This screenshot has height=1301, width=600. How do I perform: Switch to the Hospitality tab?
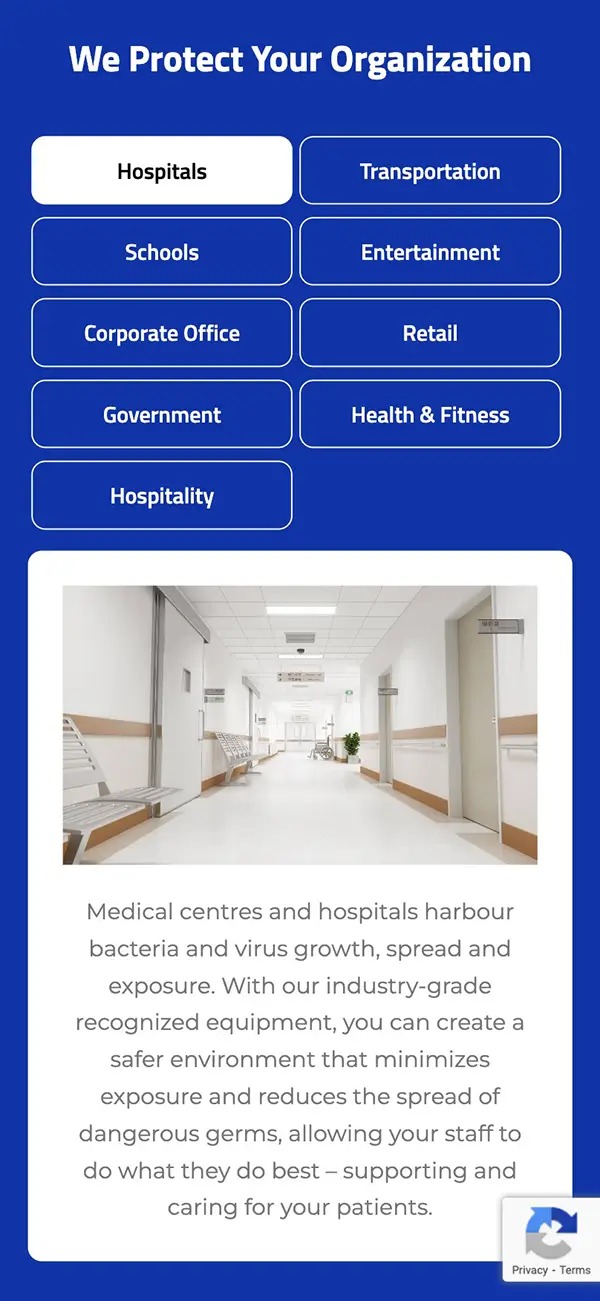click(162, 495)
